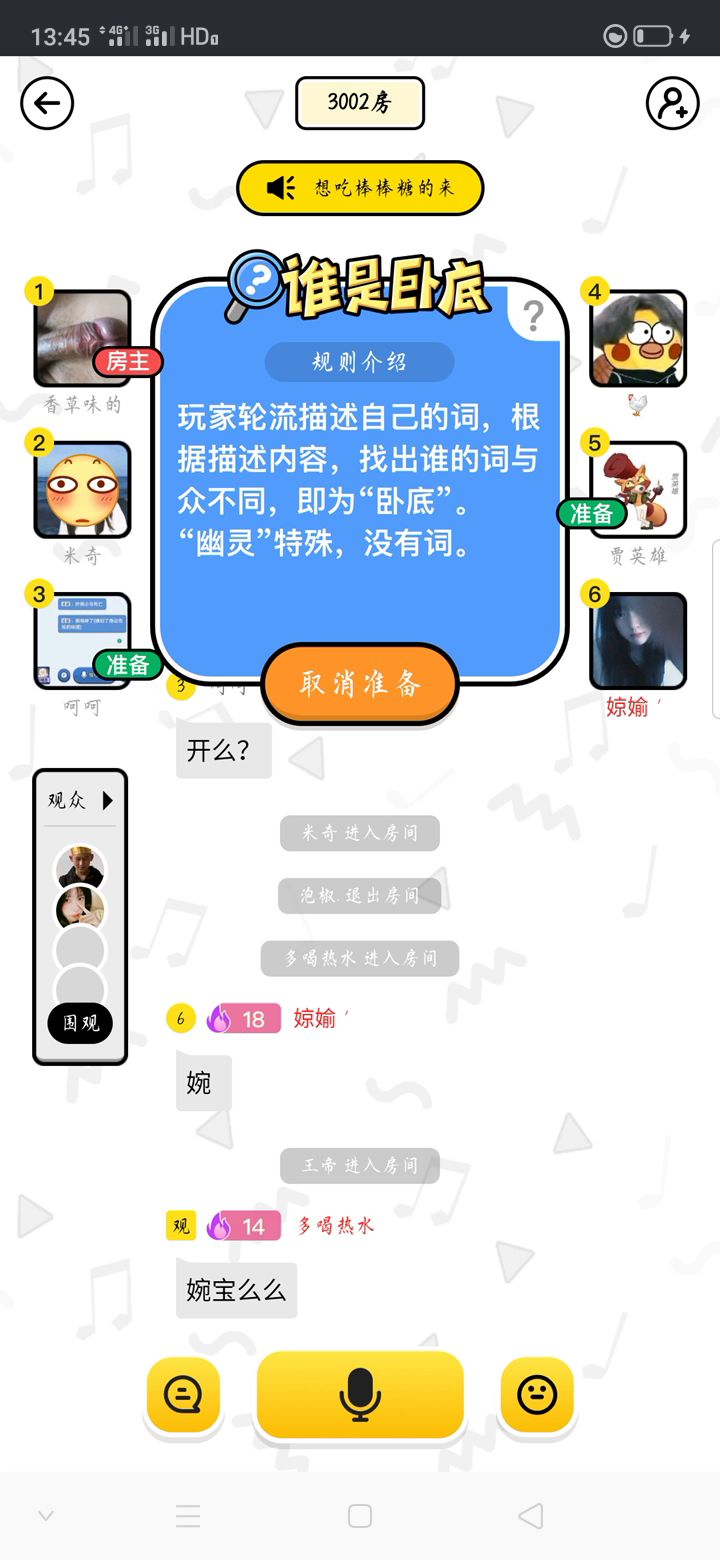
Task: Tap the microphone button to speak
Action: (360, 1394)
